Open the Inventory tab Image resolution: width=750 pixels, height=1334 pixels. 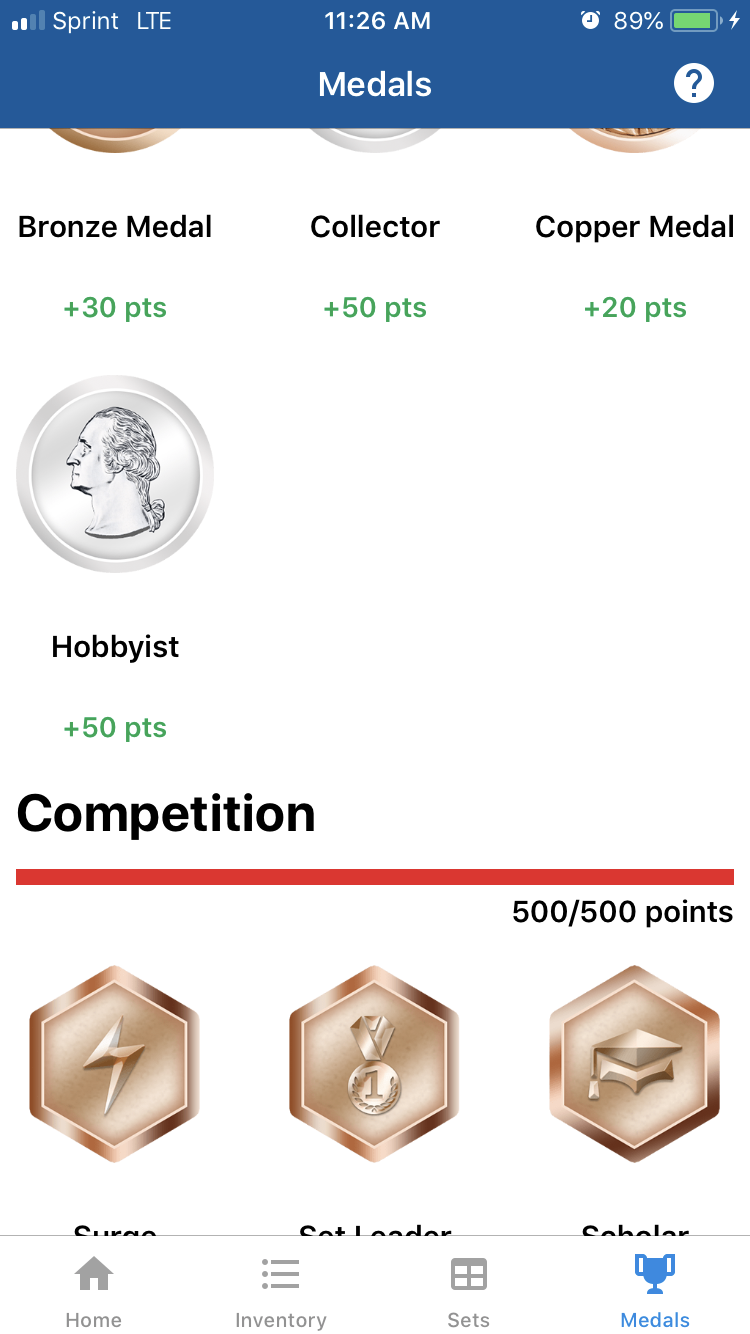pos(281,1290)
